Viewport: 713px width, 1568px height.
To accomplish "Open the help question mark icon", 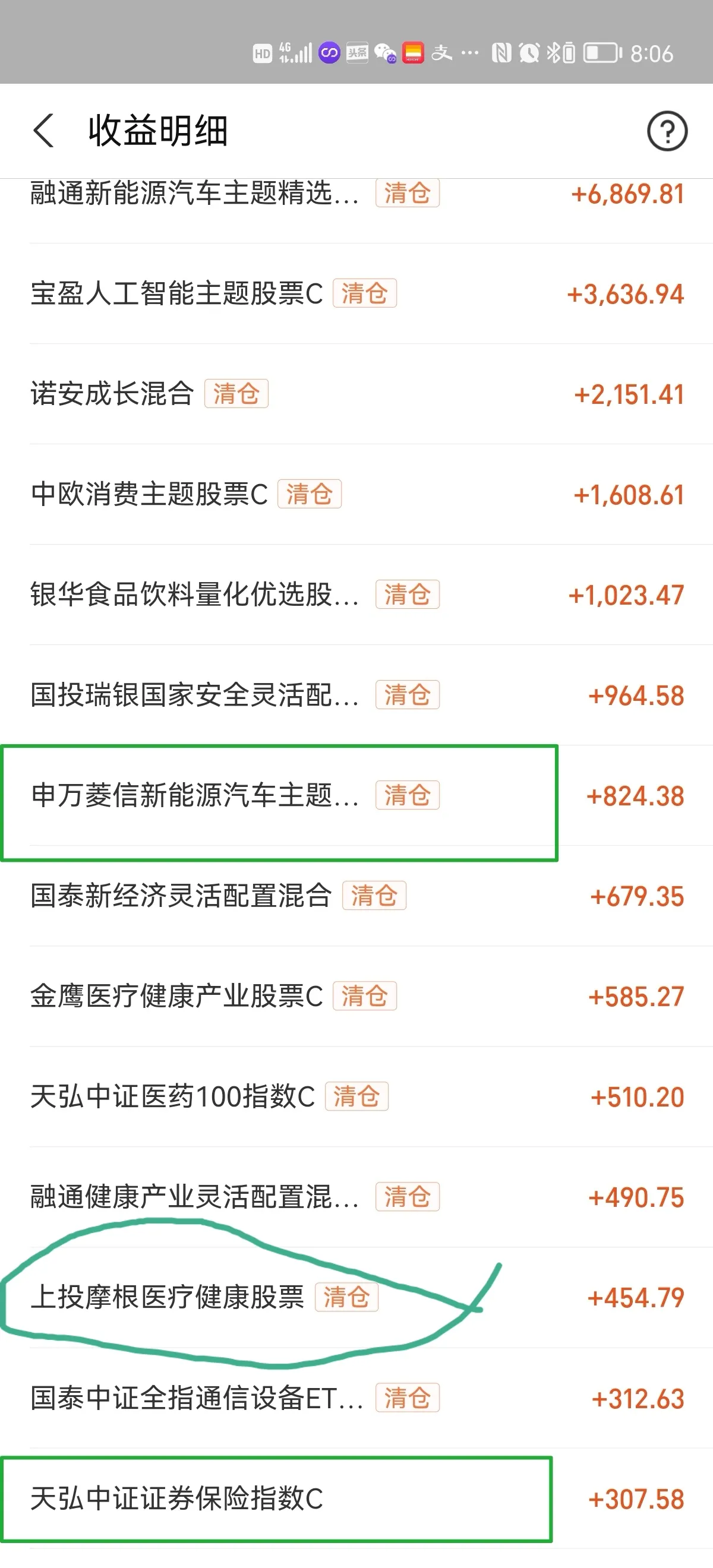I will coord(667,131).
